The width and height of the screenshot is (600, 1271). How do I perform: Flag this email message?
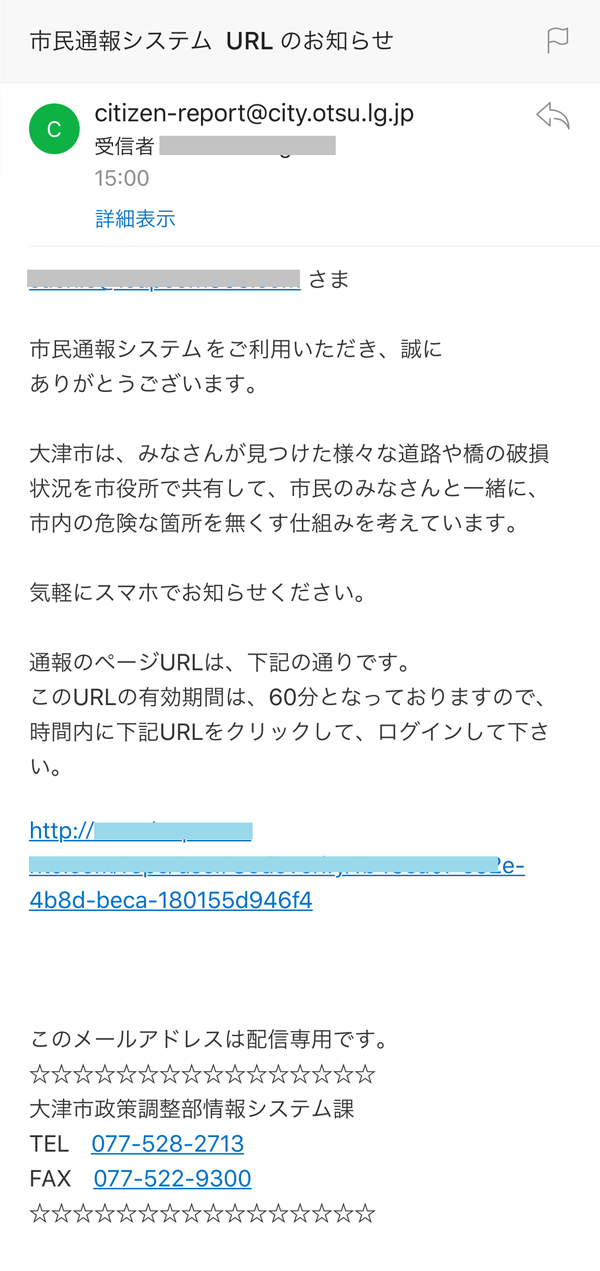tap(557, 41)
